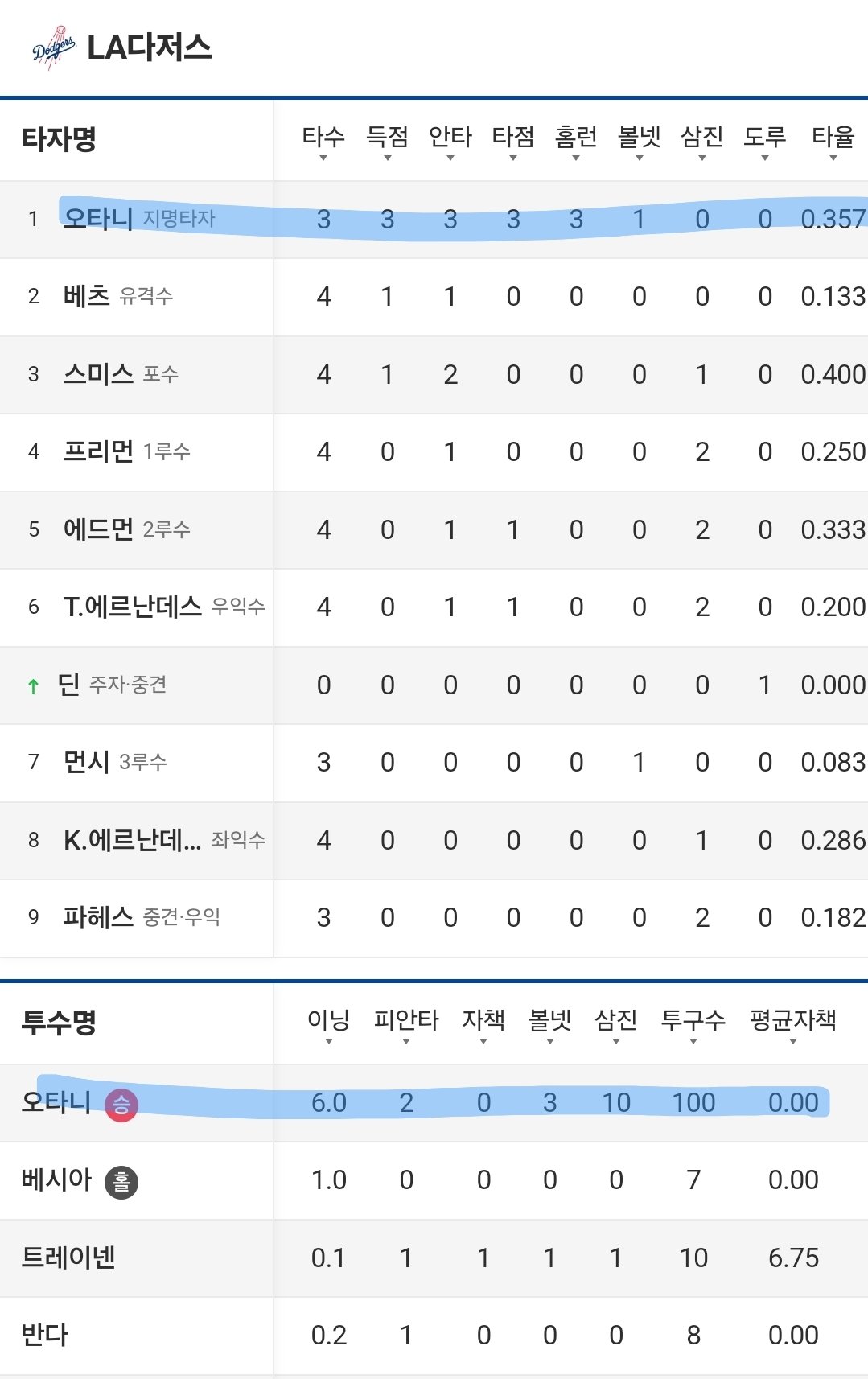Image resolution: width=868 pixels, height=1379 pixels.
Task: Sort the pitcher table by 삼진
Action: pyautogui.click(x=615, y=1024)
